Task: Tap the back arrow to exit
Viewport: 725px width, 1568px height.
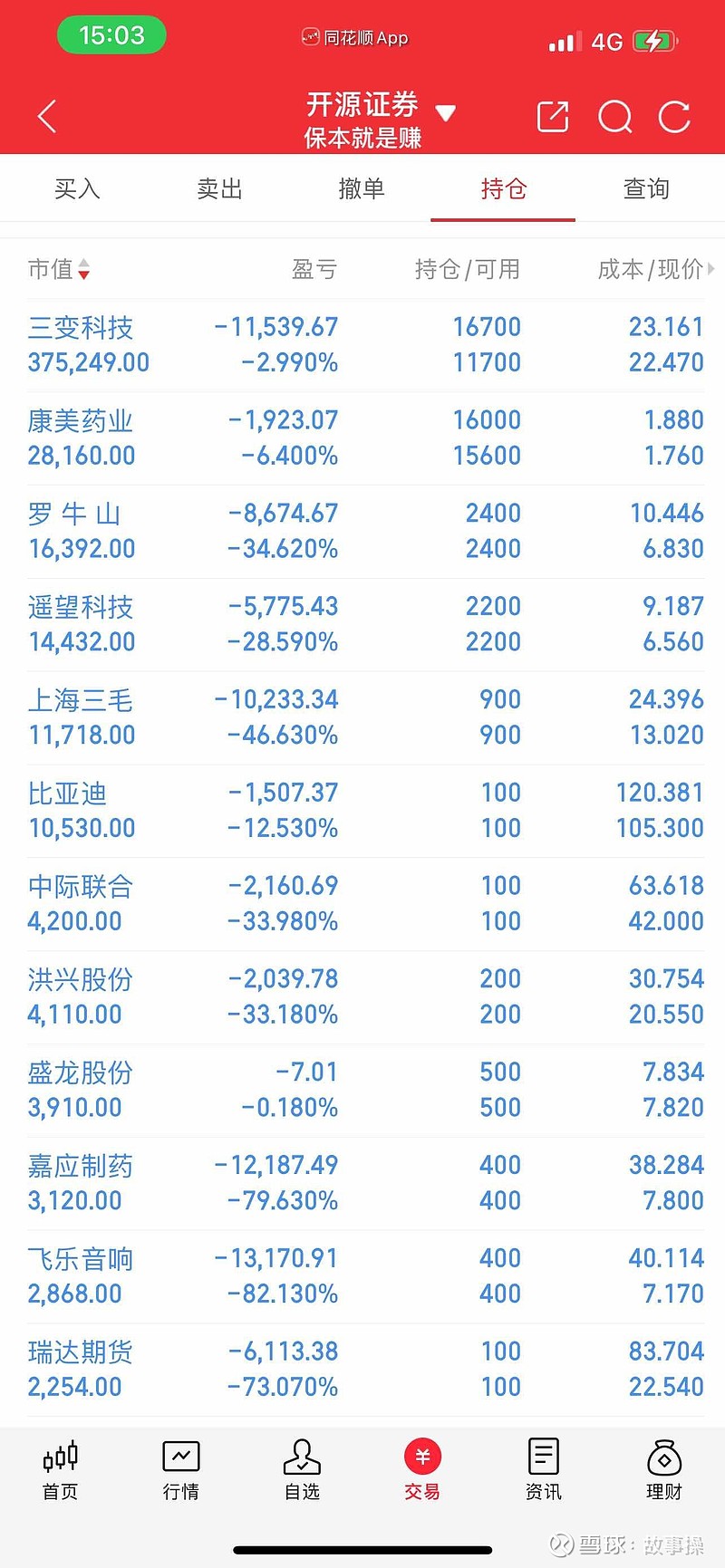Action: coord(46,116)
